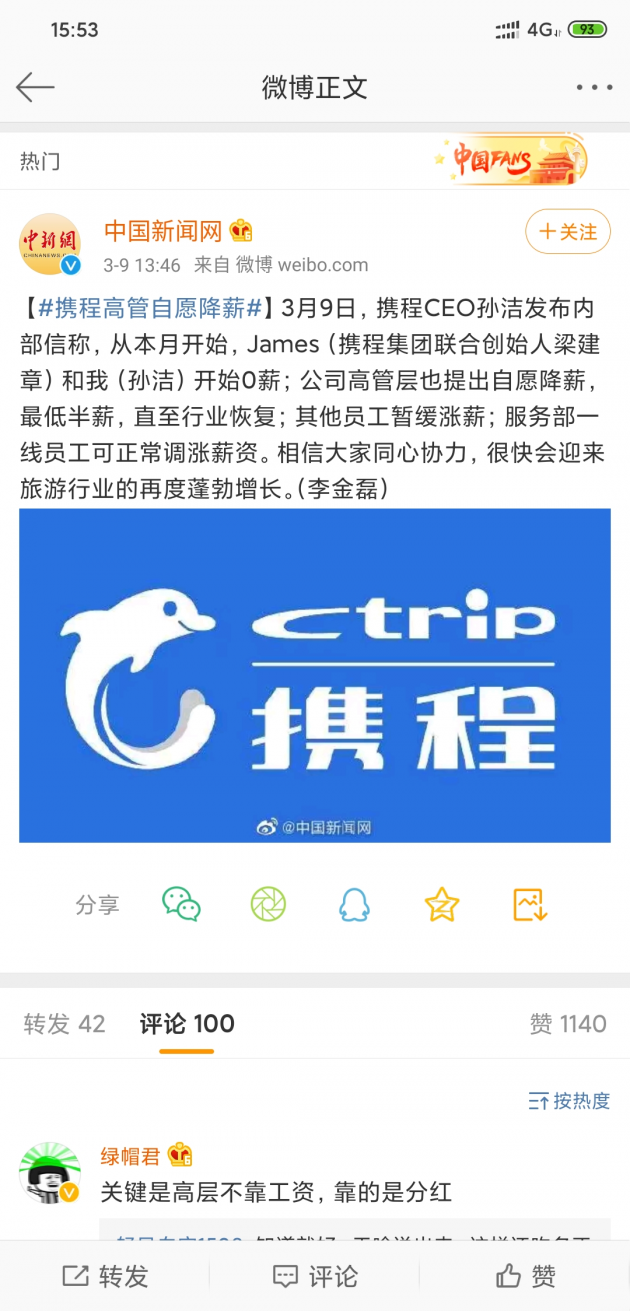This screenshot has width=630, height=1311.
Task: Open commenter 绿帽君's profile
Action: pos(50,1173)
